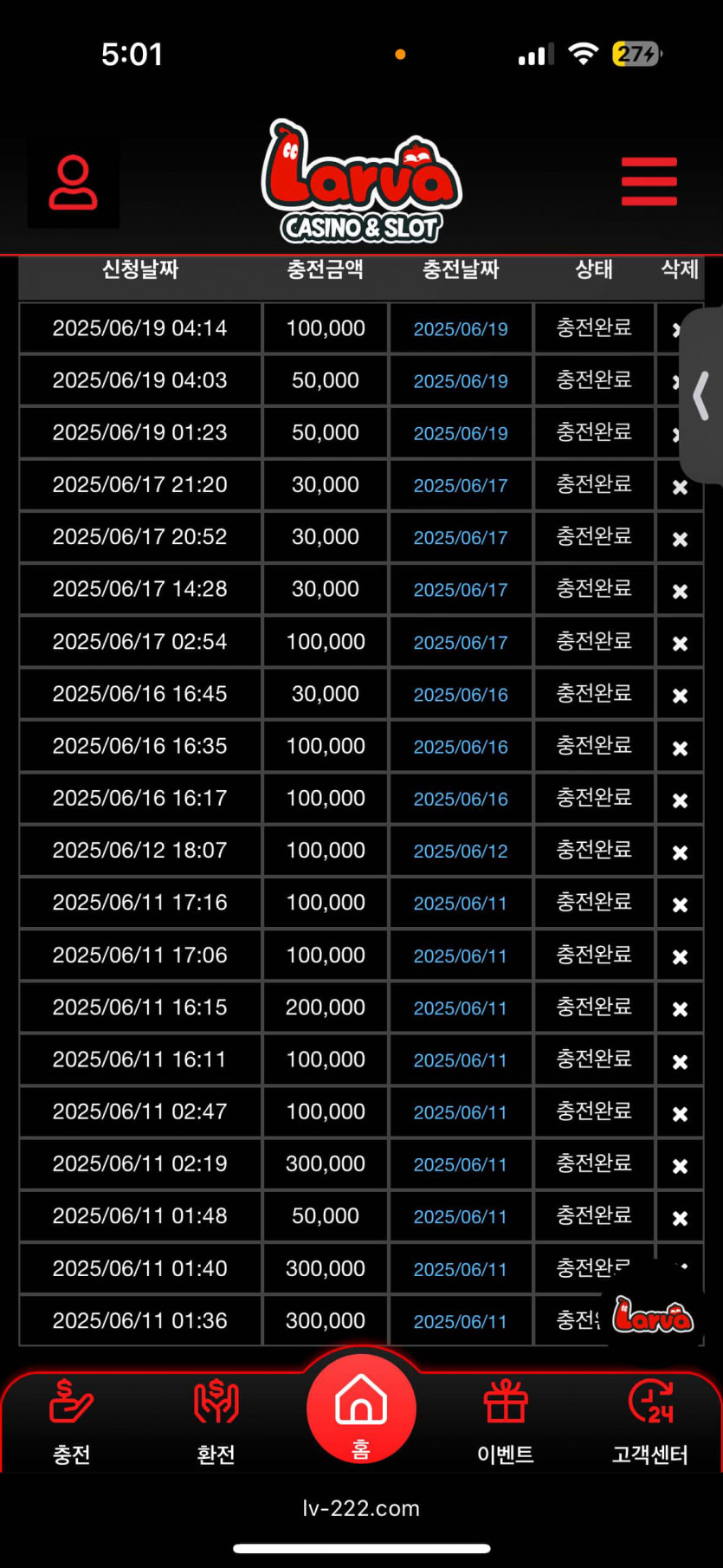Delete the 2025/06/11 02:19 record
Viewport: 723px width, 1568px height.
[x=680, y=1166]
